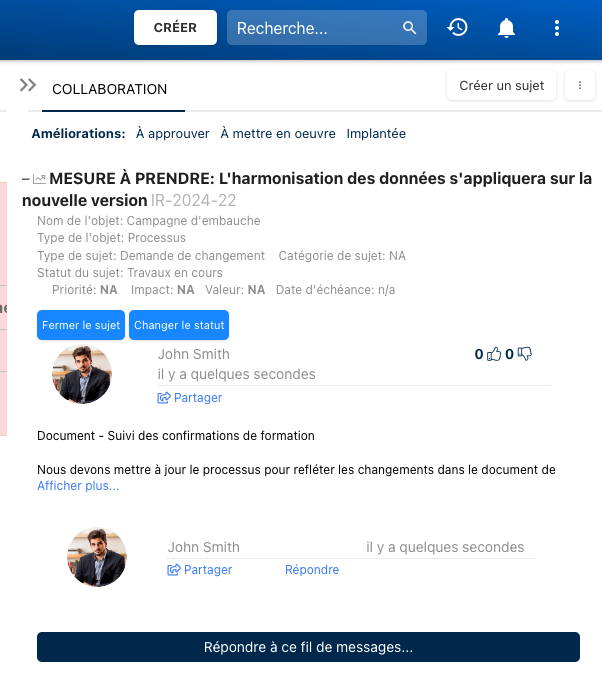Image resolution: width=602 pixels, height=688 pixels.
Task: Reply using the Répondre link
Action: click(x=312, y=570)
